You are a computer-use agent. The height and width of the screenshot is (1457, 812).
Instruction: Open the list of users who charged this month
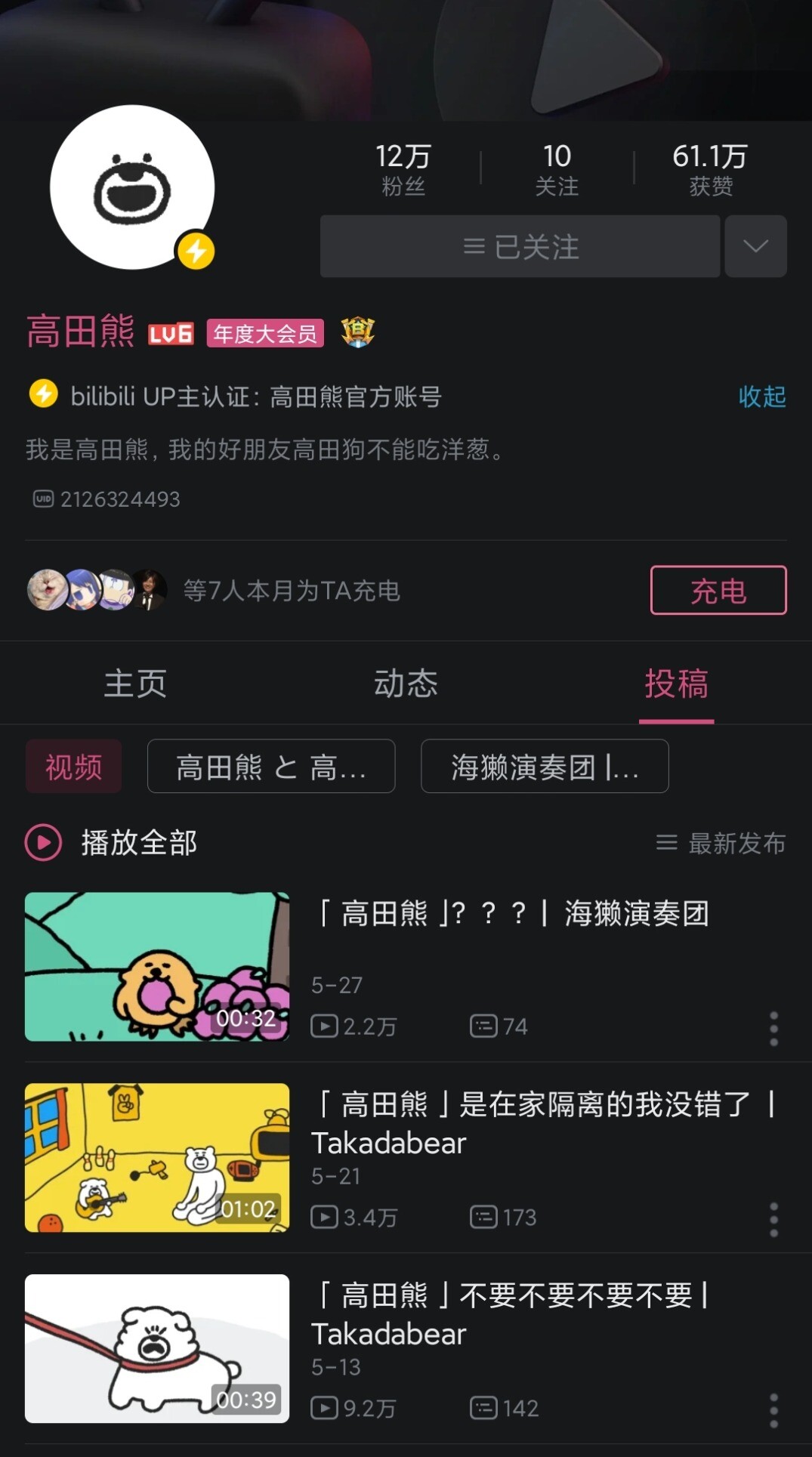click(214, 590)
